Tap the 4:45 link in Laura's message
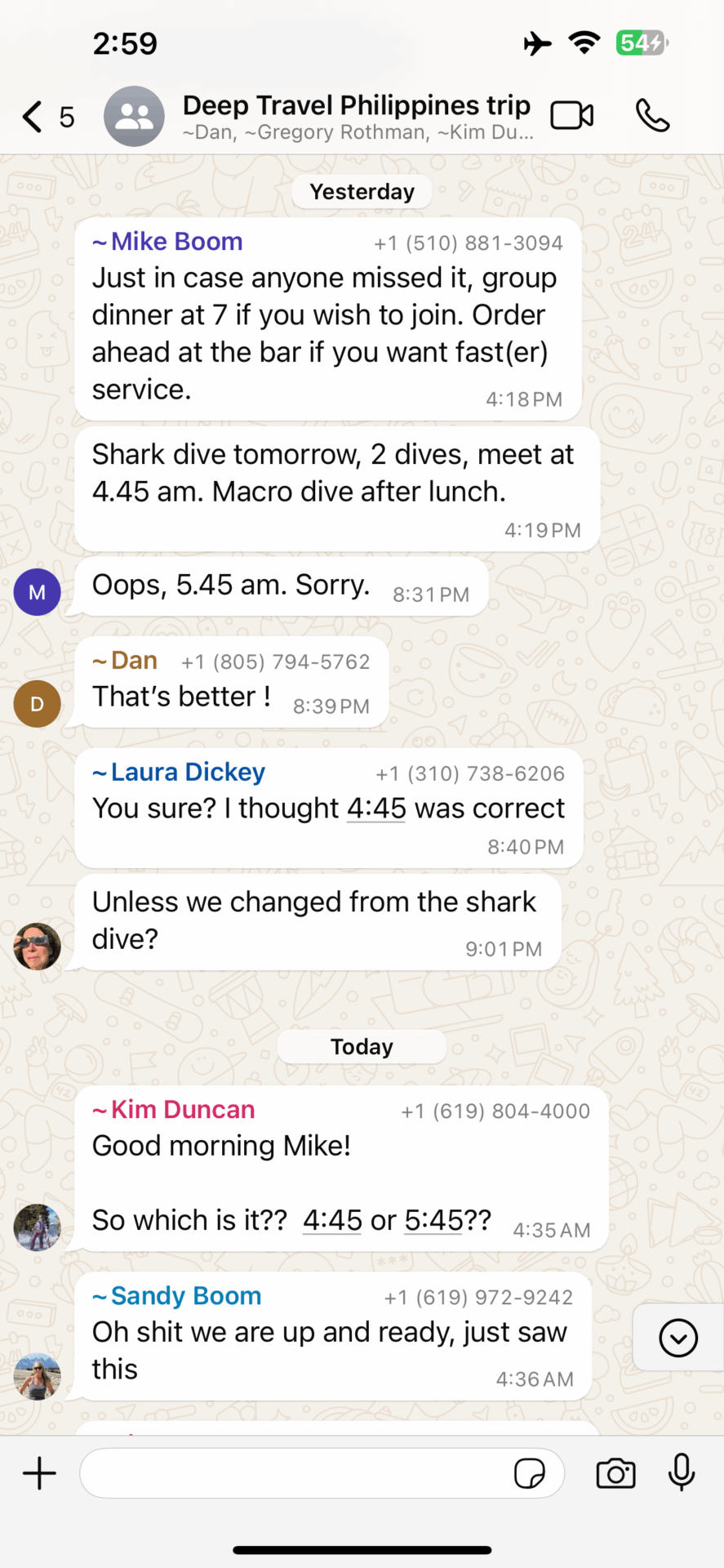Screen dimensions: 724x1568 (x=376, y=808)
